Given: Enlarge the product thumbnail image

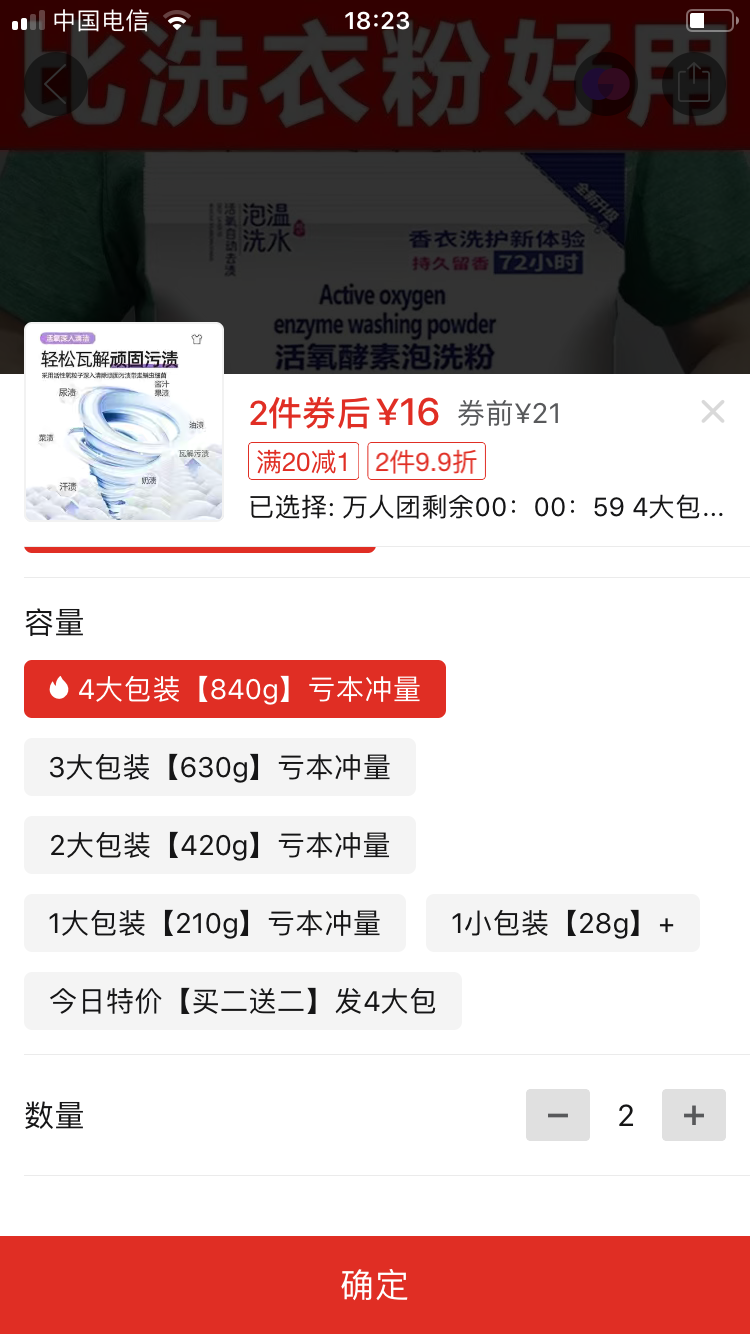Looking at the screenshot, I should [x=124, y=422].
